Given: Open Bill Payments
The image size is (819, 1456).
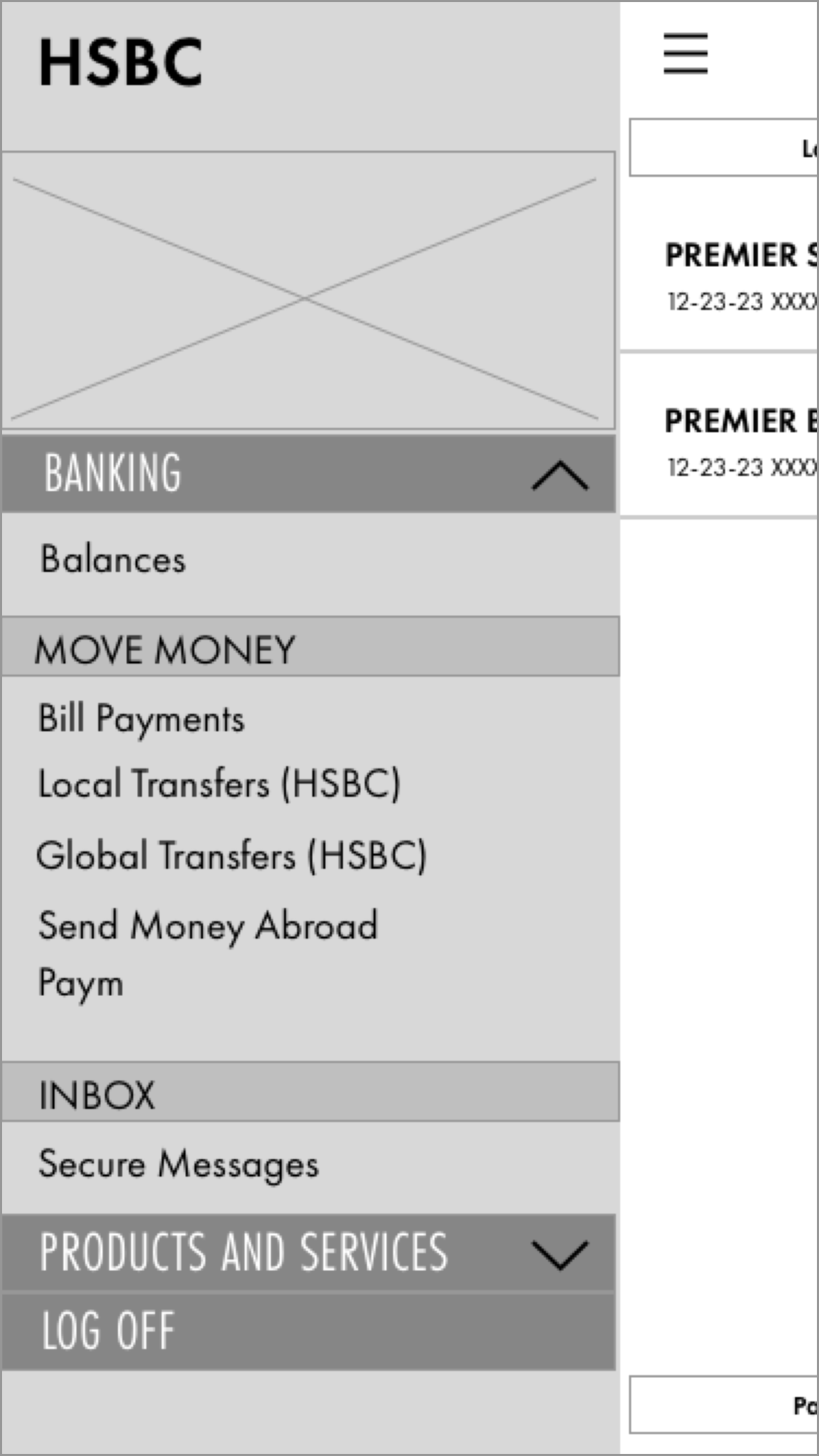Looking at the screenshot, I should pos(141,720).
